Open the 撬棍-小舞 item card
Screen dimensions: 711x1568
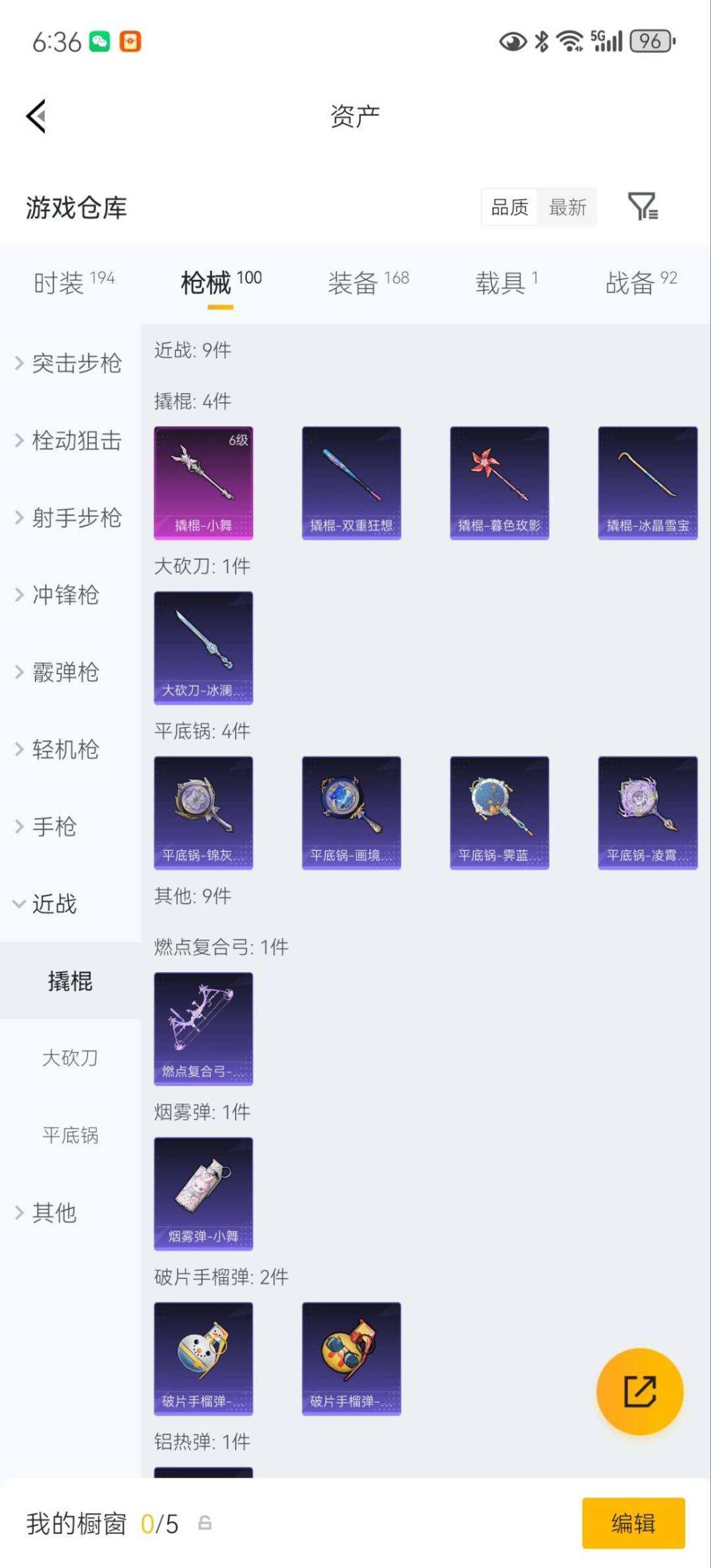pos(203,482)
